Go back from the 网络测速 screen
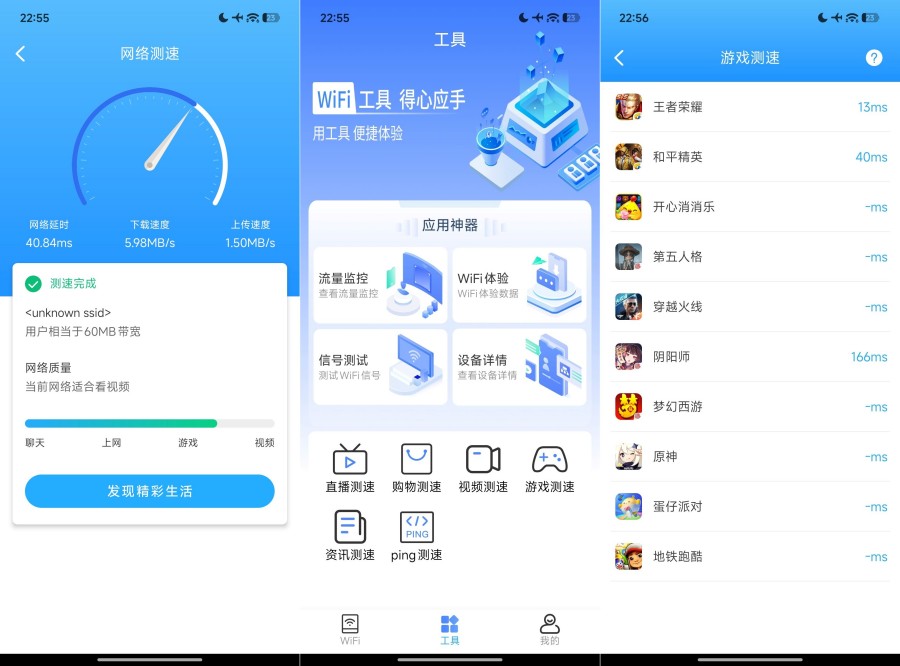900x666 pixels. point(20,54)
